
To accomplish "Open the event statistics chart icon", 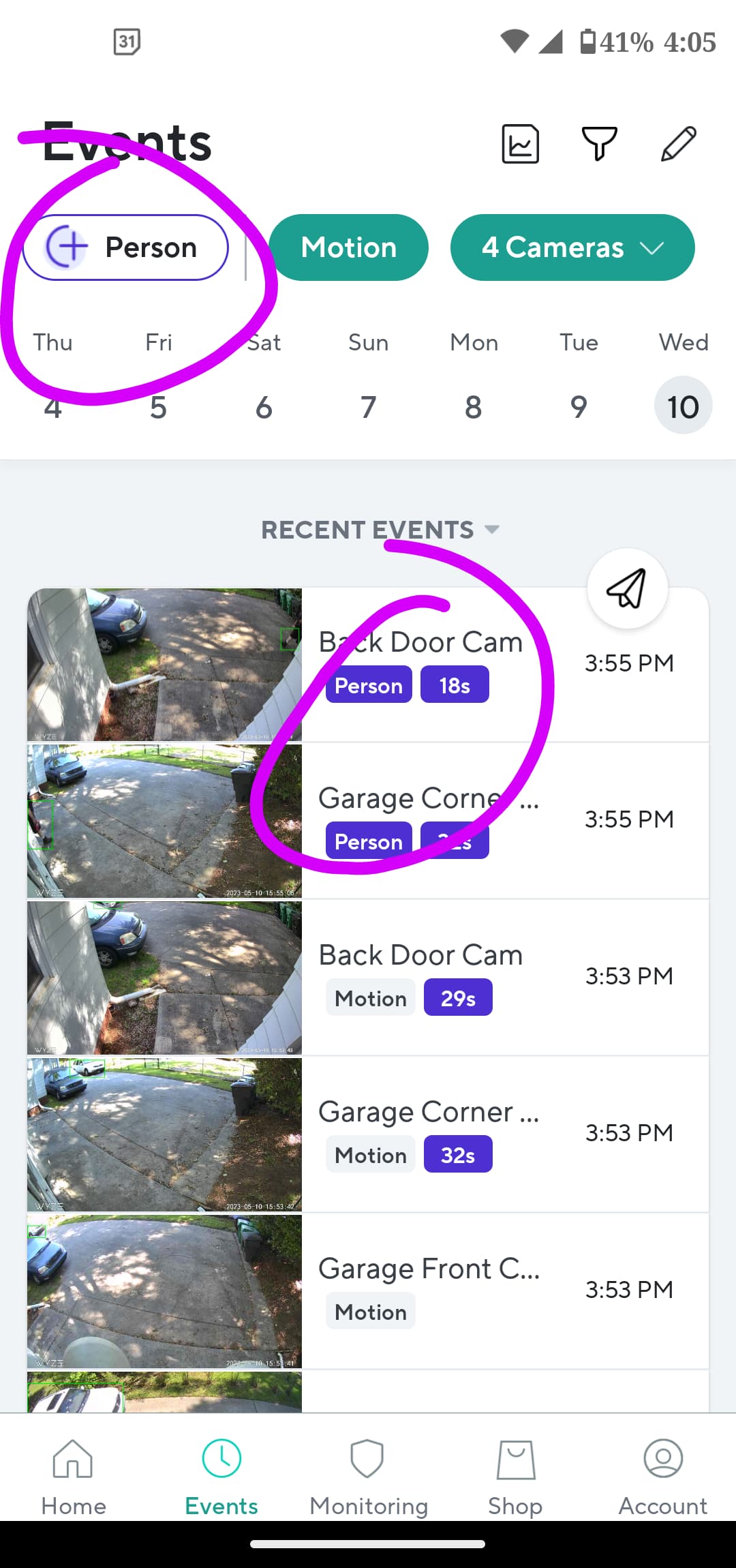I will coord(520,144).
